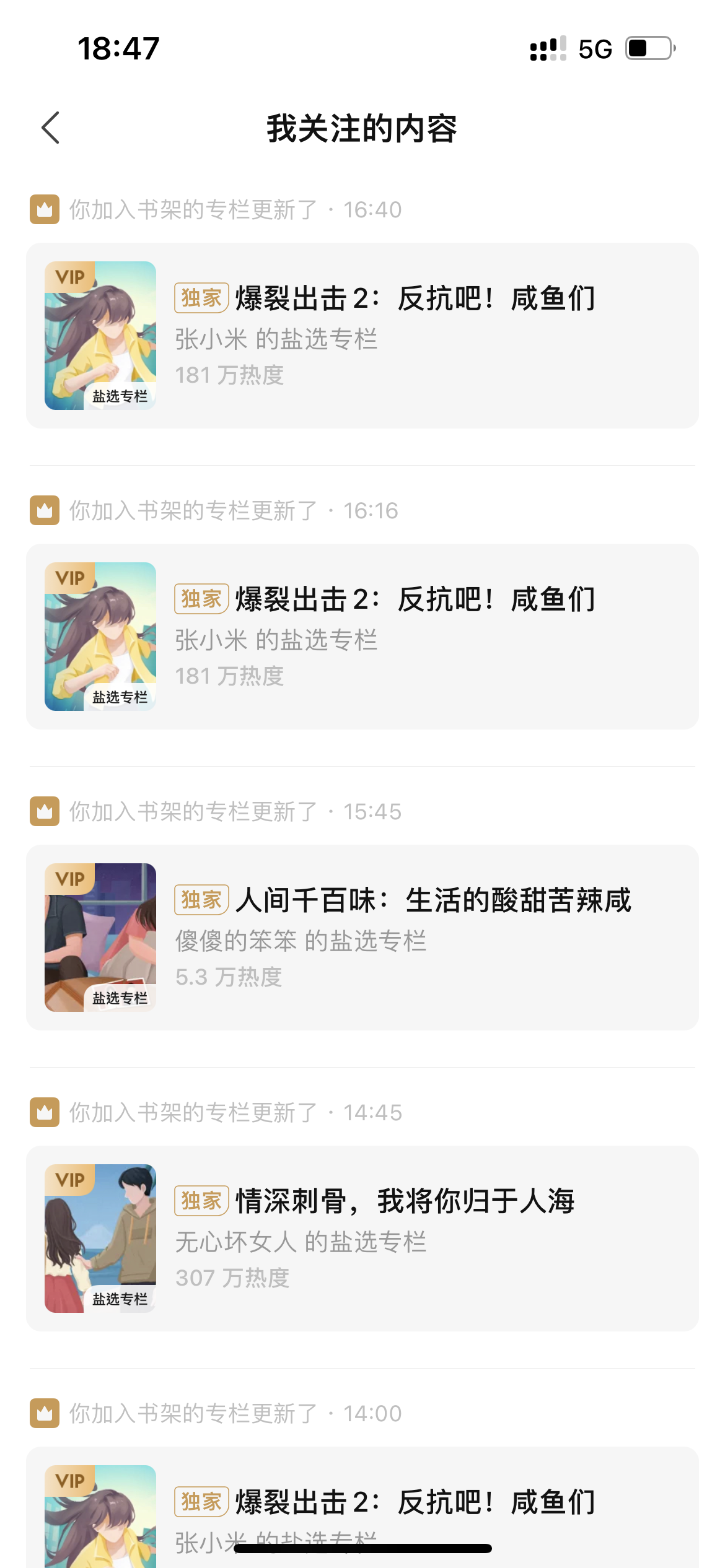Open 爆裂出击2 card updated at 16:40
Screen dimensions: 725x1568
[362, 335]
